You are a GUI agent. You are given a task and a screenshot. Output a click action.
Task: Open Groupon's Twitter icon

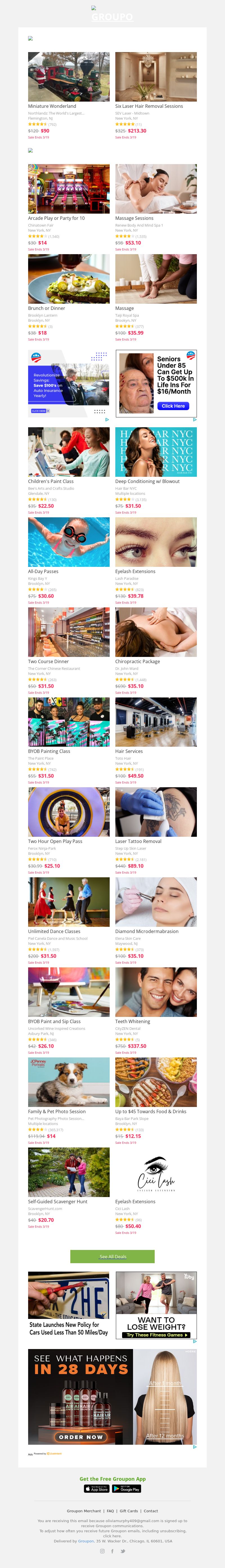pos(123,1551)
